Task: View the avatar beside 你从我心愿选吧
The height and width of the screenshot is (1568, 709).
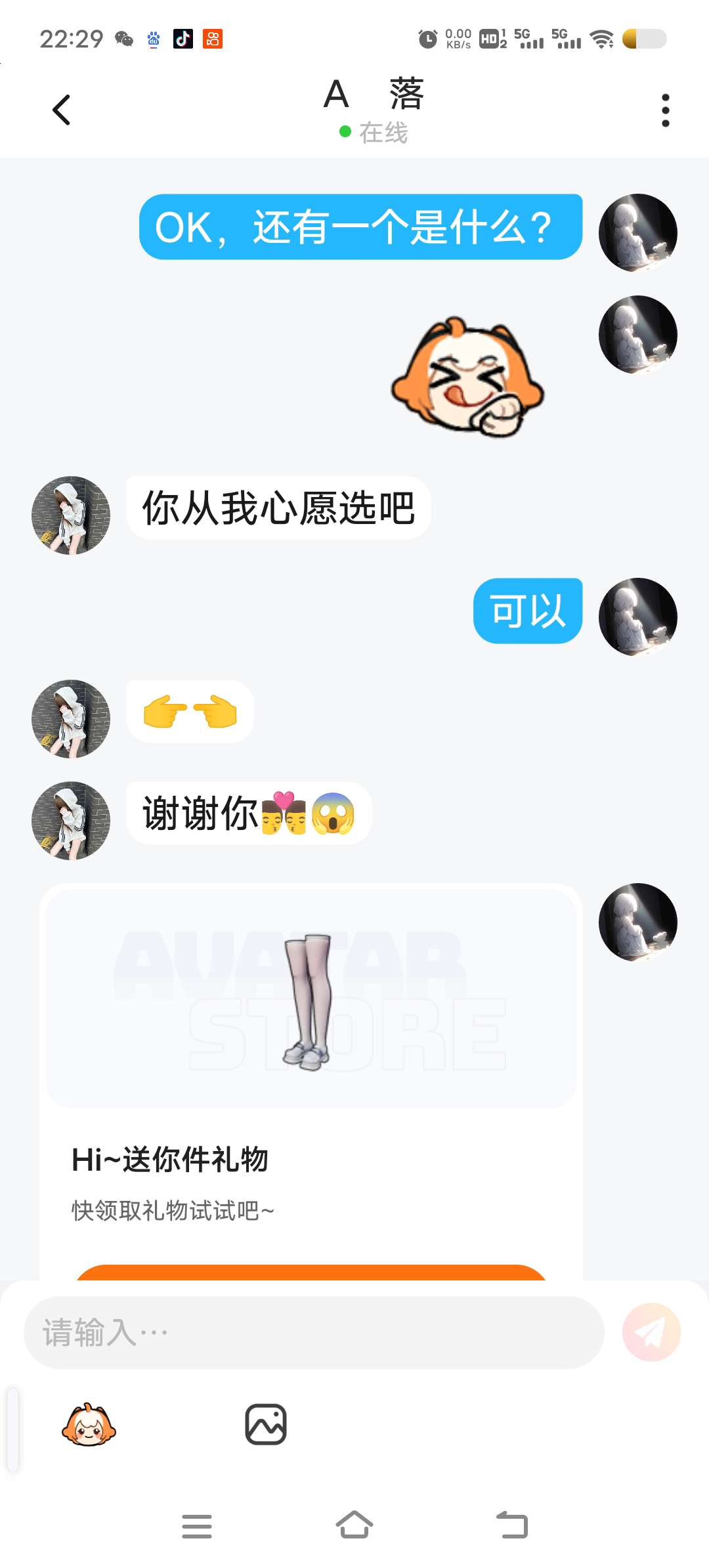Action: pos(71,515)
